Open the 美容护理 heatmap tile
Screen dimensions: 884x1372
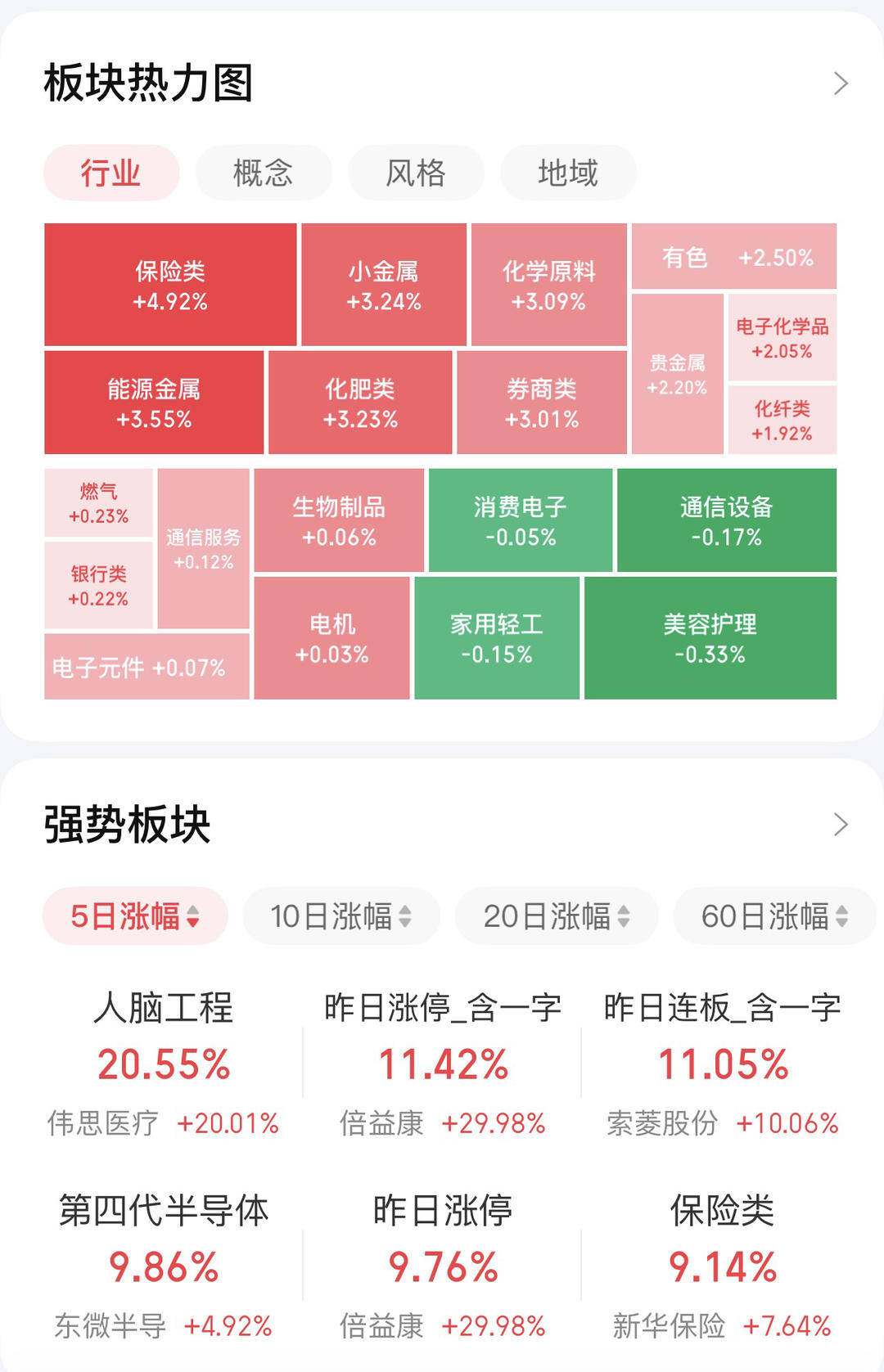[x=710, y=638]
